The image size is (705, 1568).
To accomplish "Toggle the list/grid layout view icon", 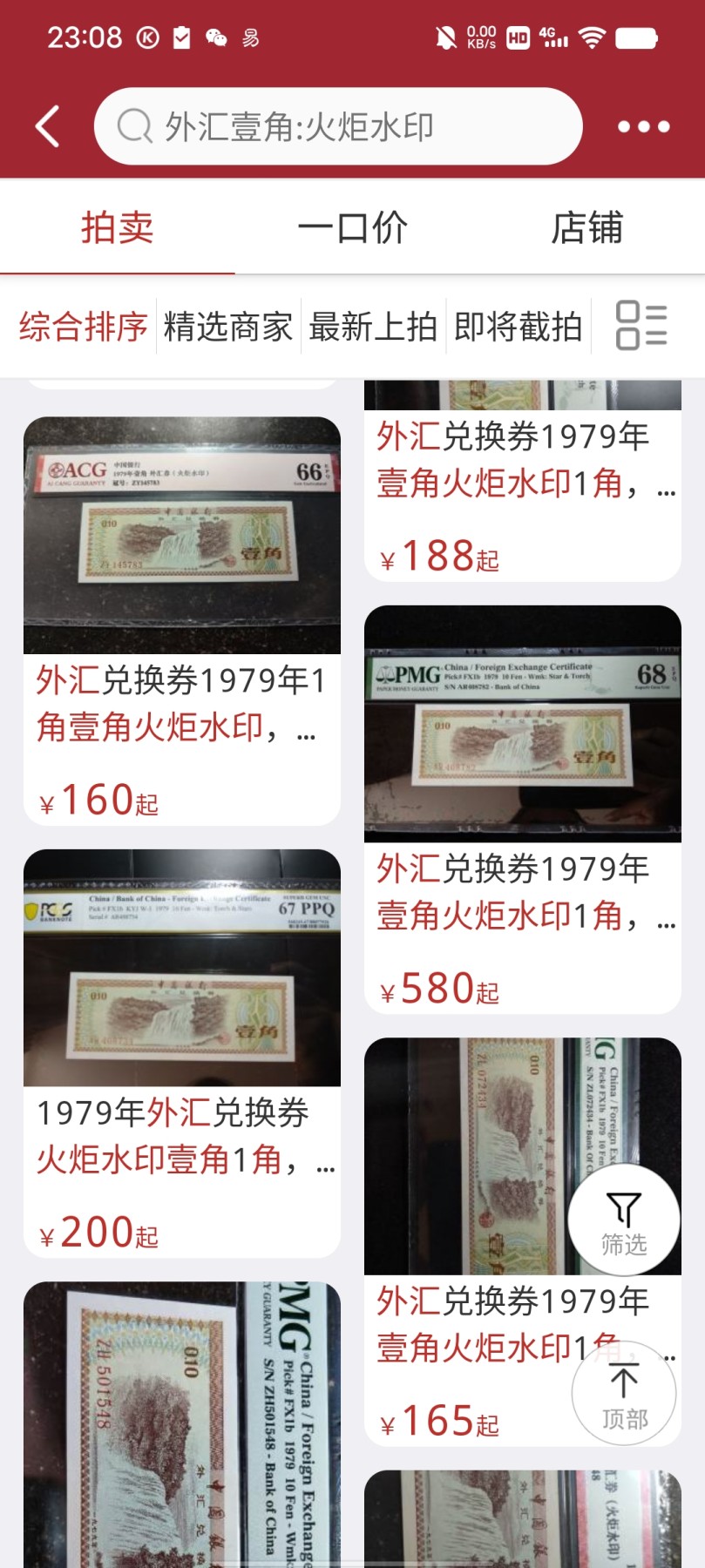I will pyautogui.click(x=641, y=326).
